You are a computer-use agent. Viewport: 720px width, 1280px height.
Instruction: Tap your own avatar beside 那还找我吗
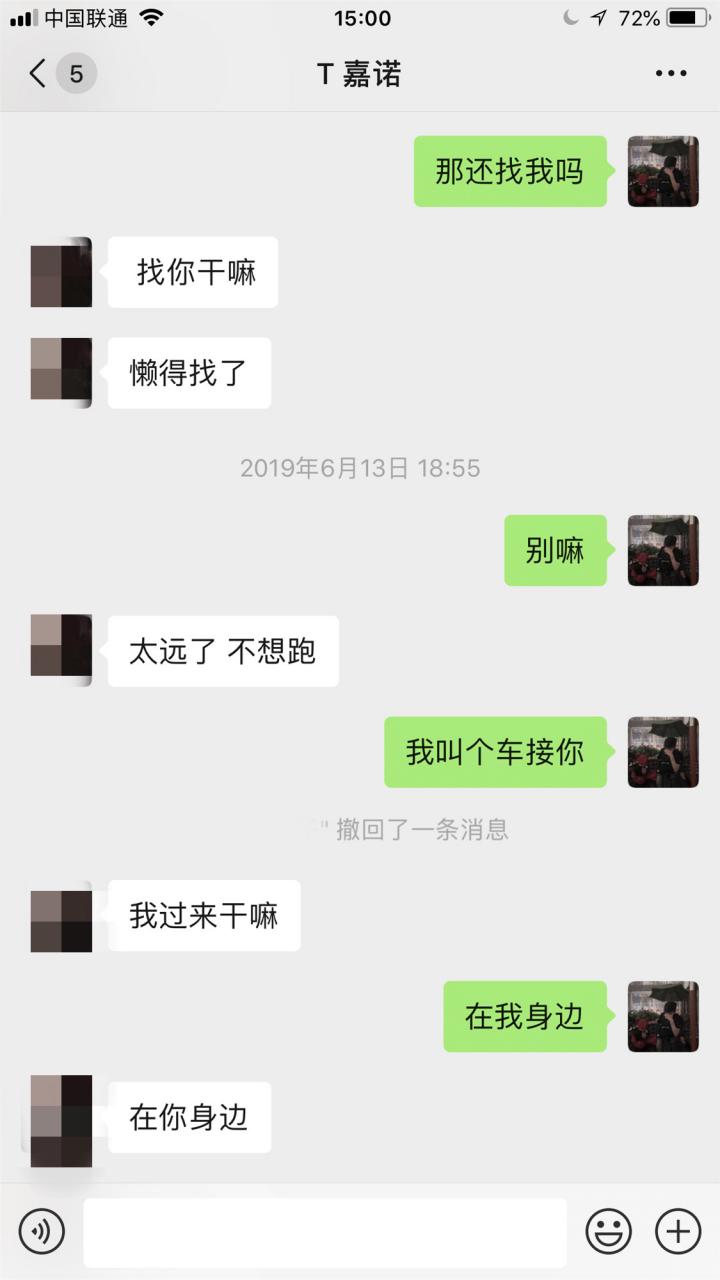(663, 171)
